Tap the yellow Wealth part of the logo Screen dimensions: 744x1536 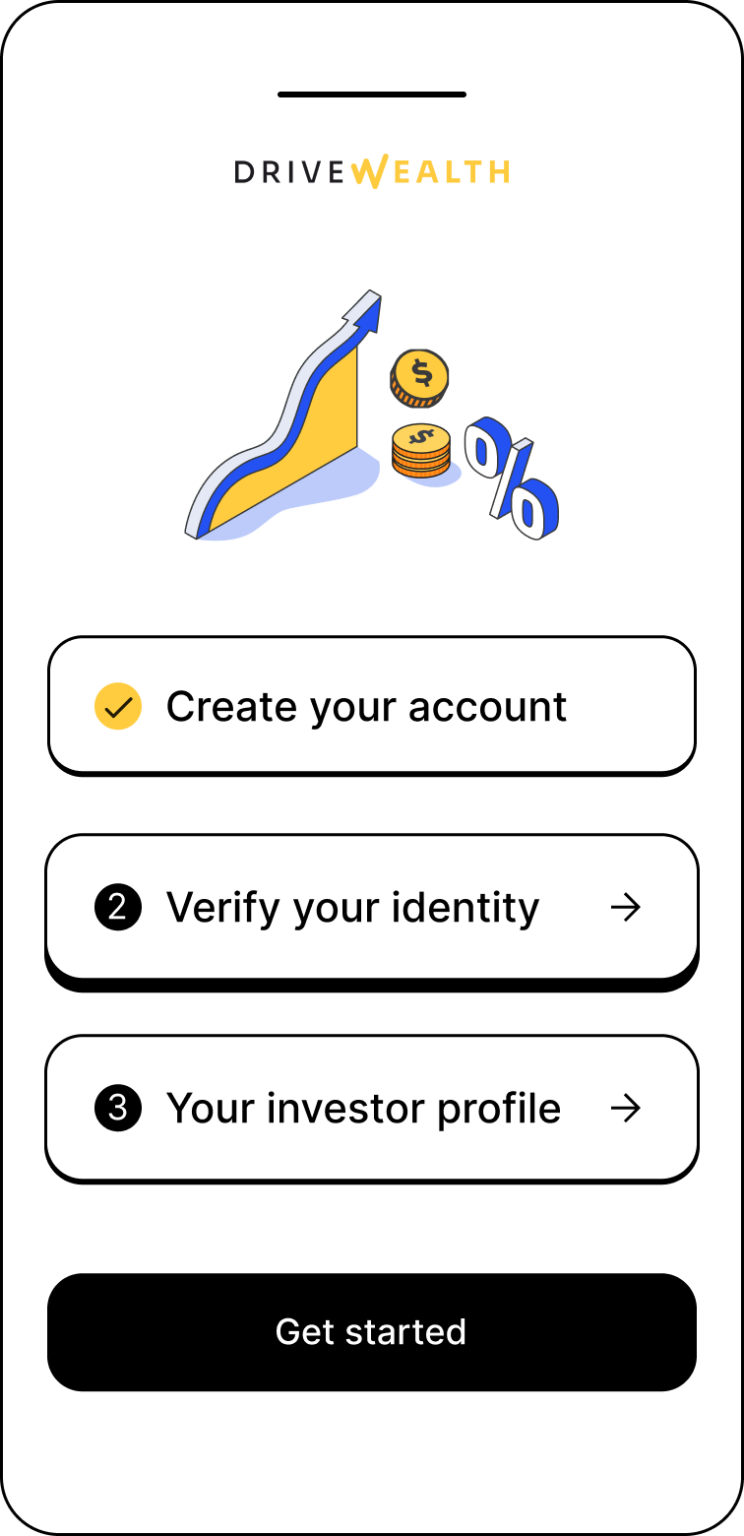[x=430, y=172]
